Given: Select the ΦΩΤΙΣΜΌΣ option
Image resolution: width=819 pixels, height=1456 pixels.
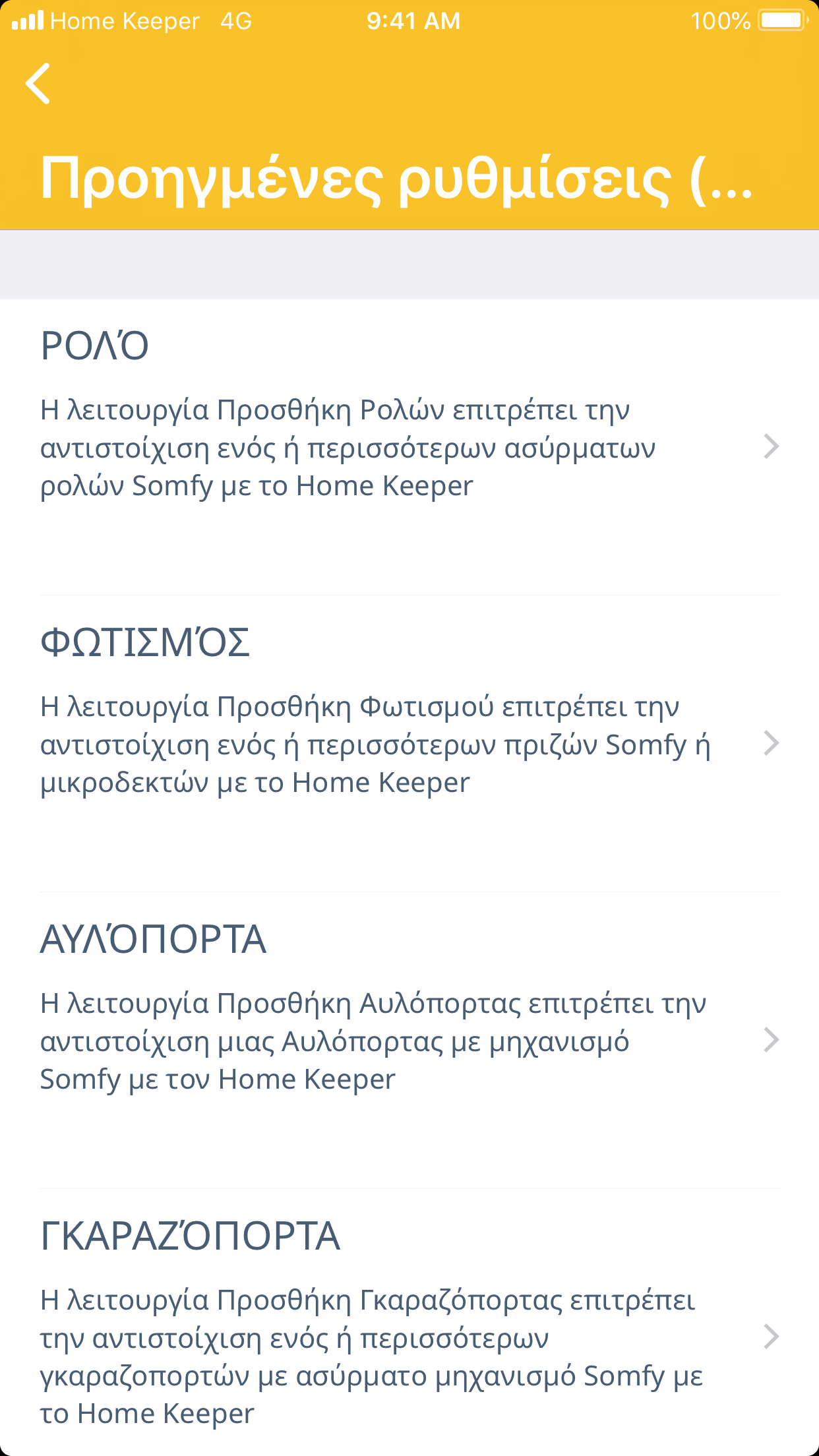Looking at the screenshot, I should click(409, 743).
